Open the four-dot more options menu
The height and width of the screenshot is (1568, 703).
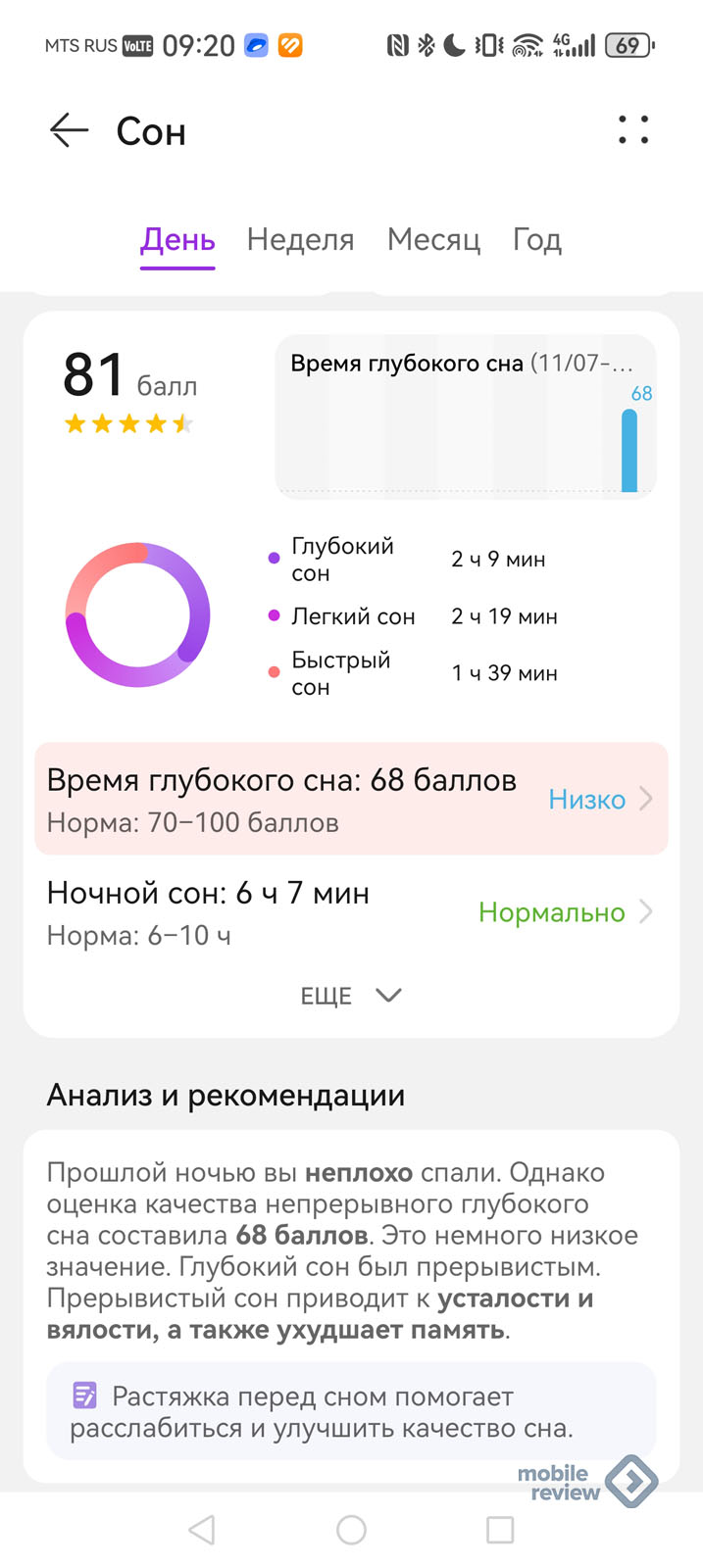pos(633,130)
